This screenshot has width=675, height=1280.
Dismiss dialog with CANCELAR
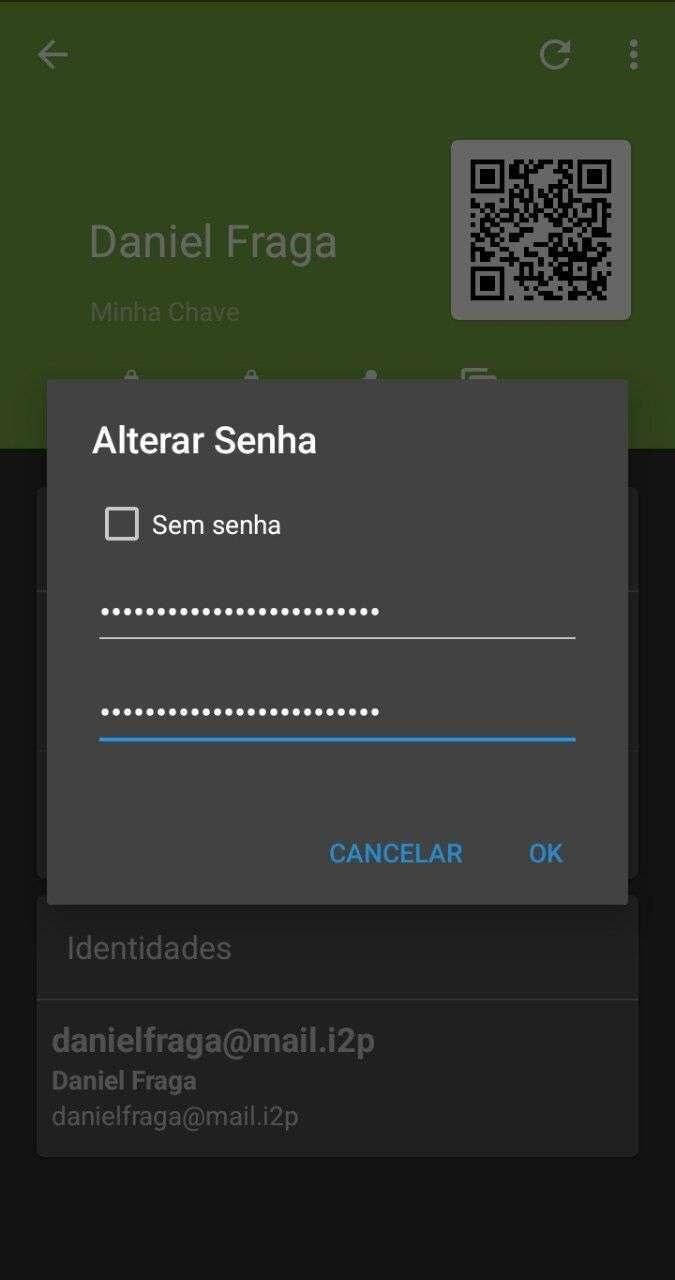coord(395,853)
